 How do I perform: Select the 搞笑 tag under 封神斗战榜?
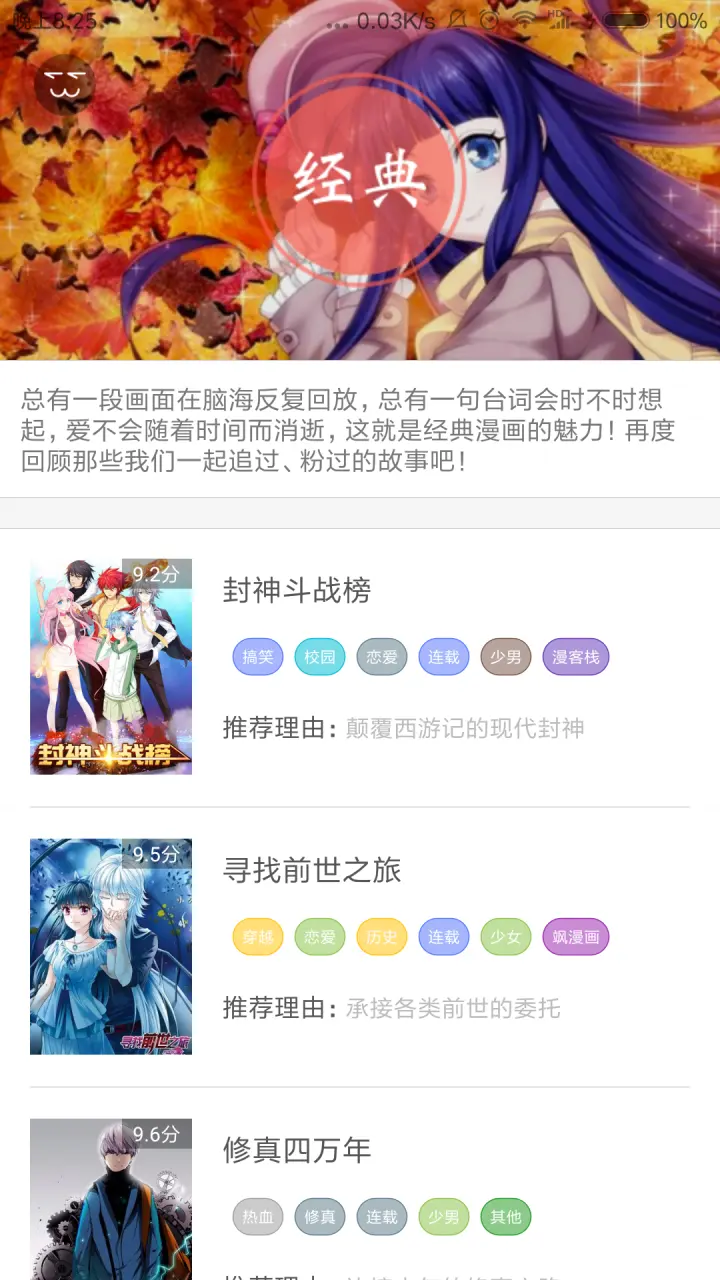258,657
